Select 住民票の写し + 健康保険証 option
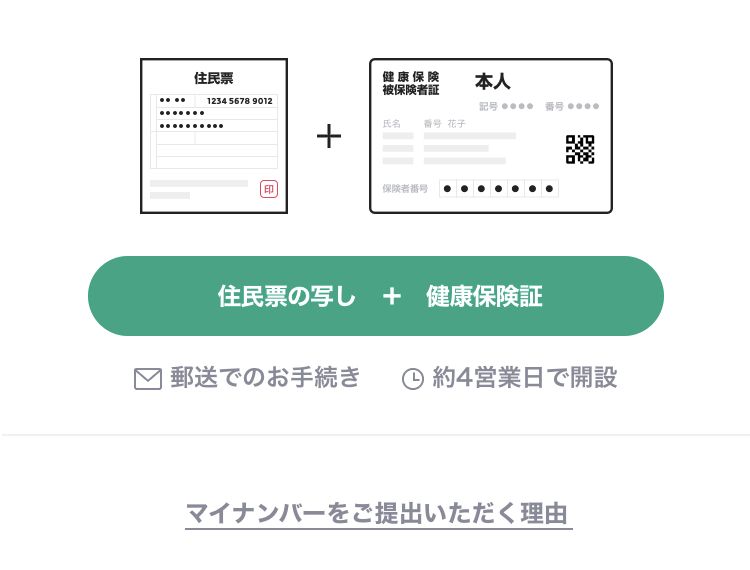This screenshot has height=570, width=750. [376, 296]
